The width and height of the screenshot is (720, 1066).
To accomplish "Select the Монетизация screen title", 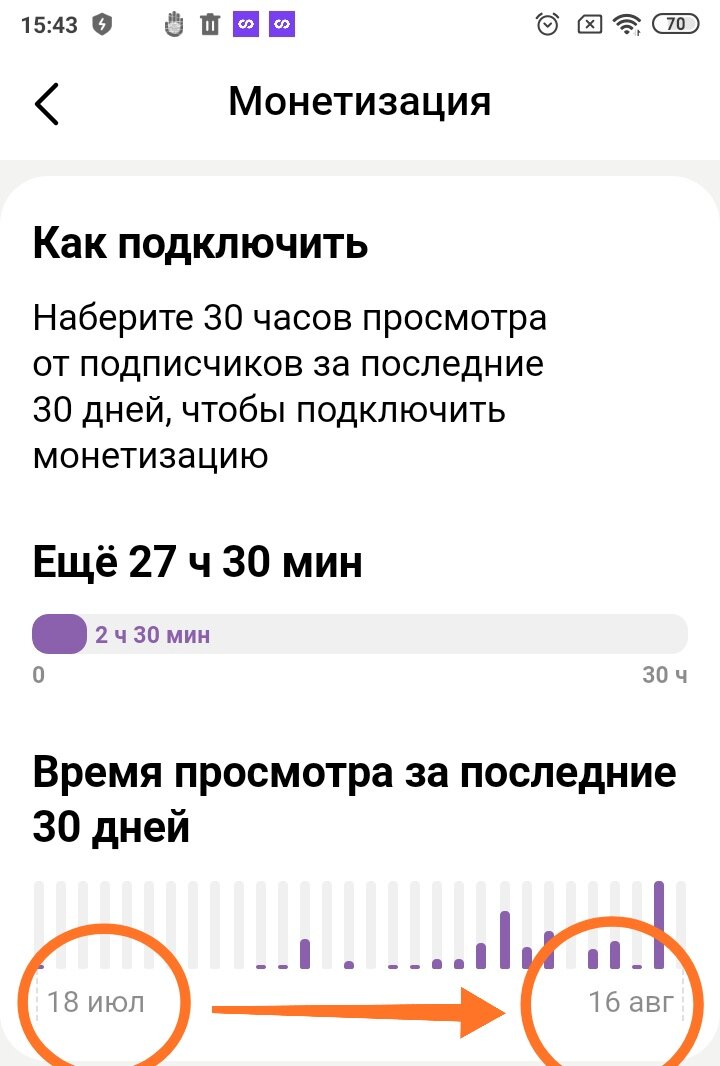I will pyautogui.click(x=360, y=101).
